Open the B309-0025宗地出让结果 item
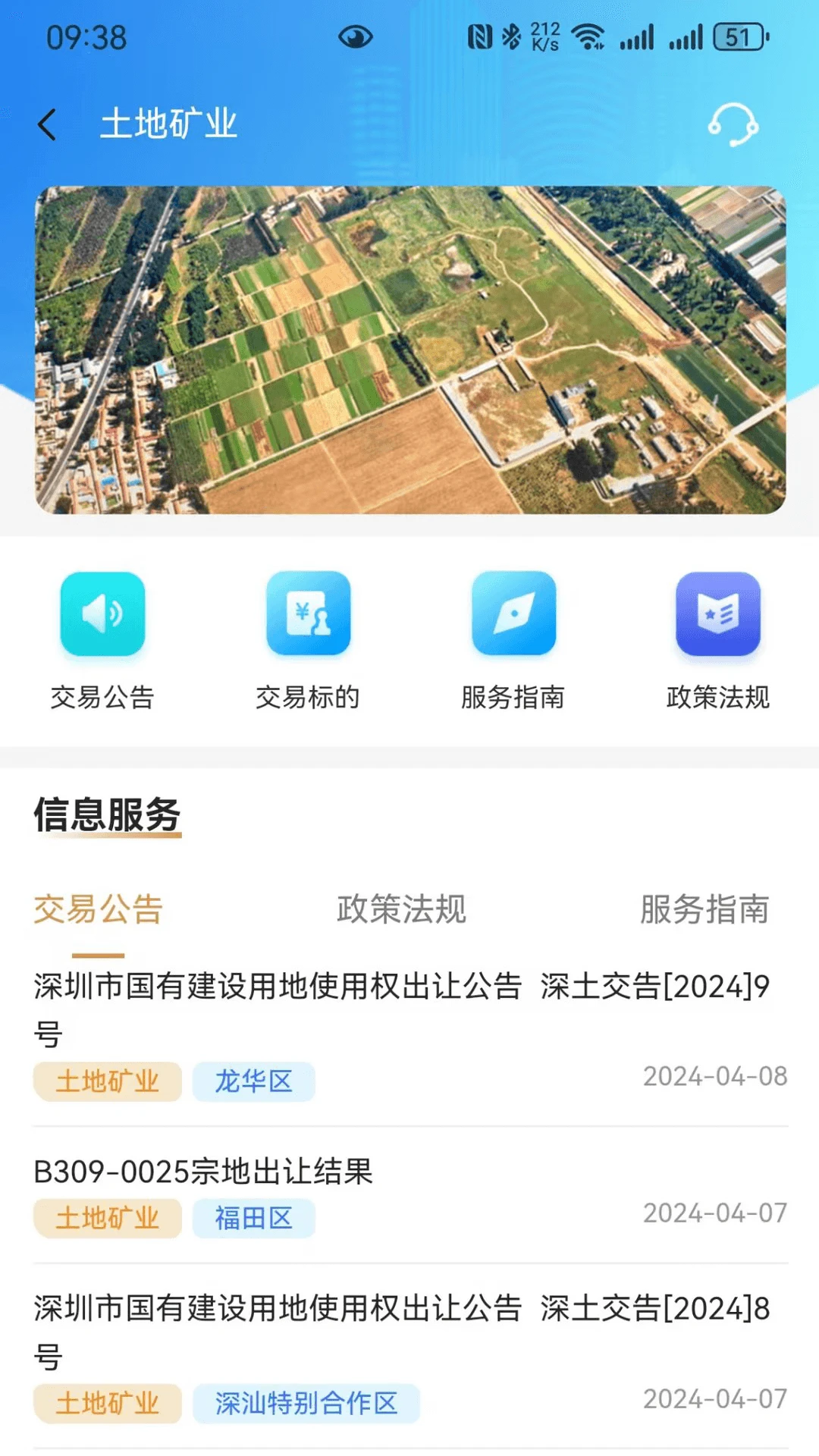Image resolution: width=819 pixels, height=1456 pixels. (x=205, y=1172)
